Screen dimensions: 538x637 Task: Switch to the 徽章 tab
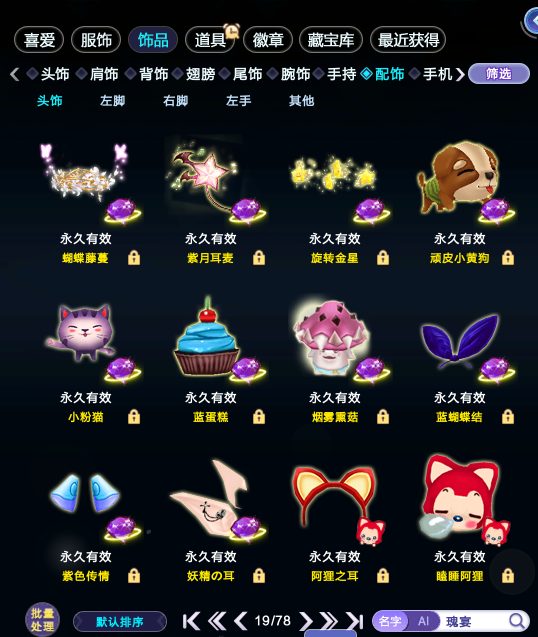tap(268, 40)
